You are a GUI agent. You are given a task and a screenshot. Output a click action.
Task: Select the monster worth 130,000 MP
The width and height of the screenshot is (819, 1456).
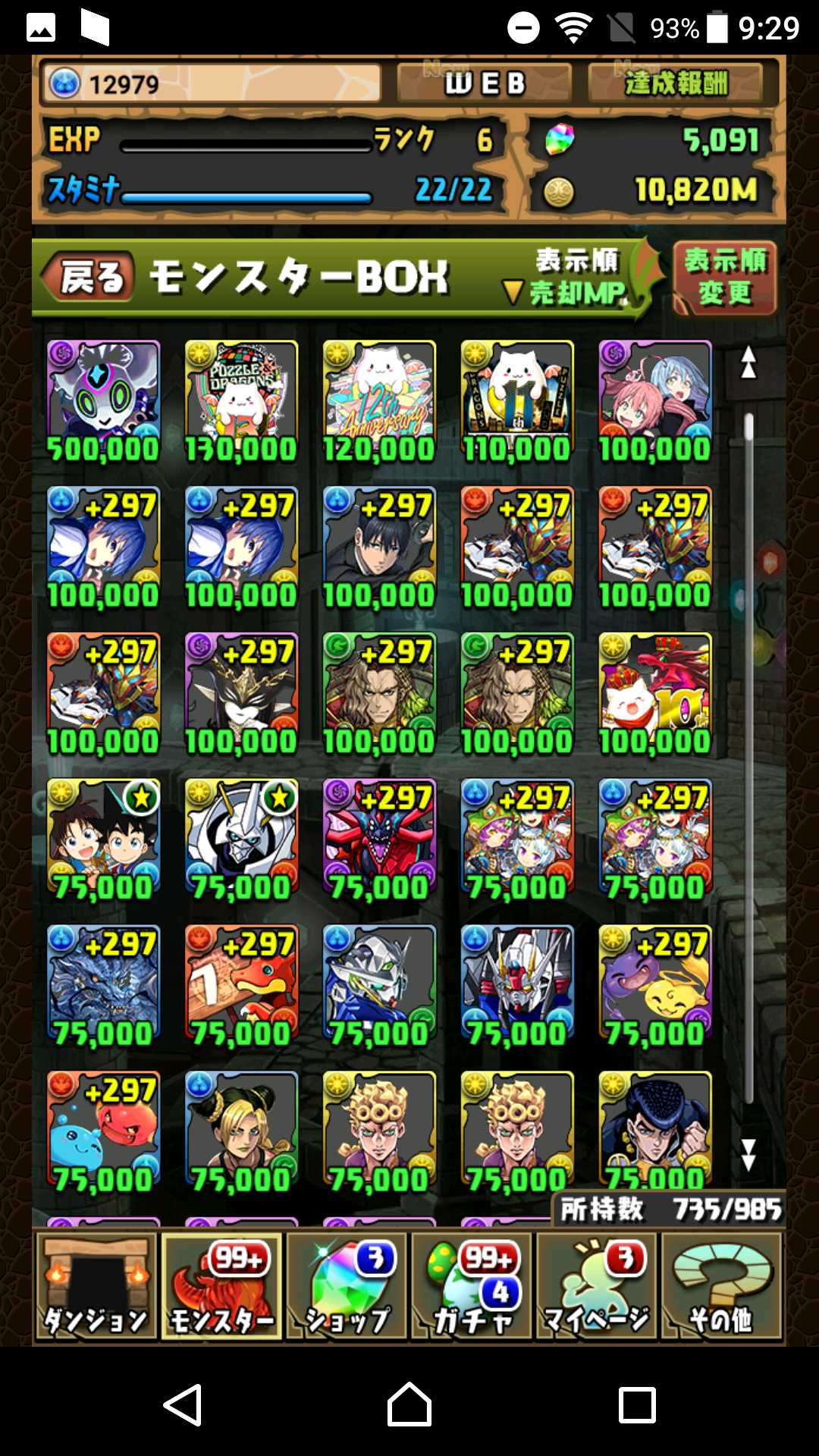(241, 402)
